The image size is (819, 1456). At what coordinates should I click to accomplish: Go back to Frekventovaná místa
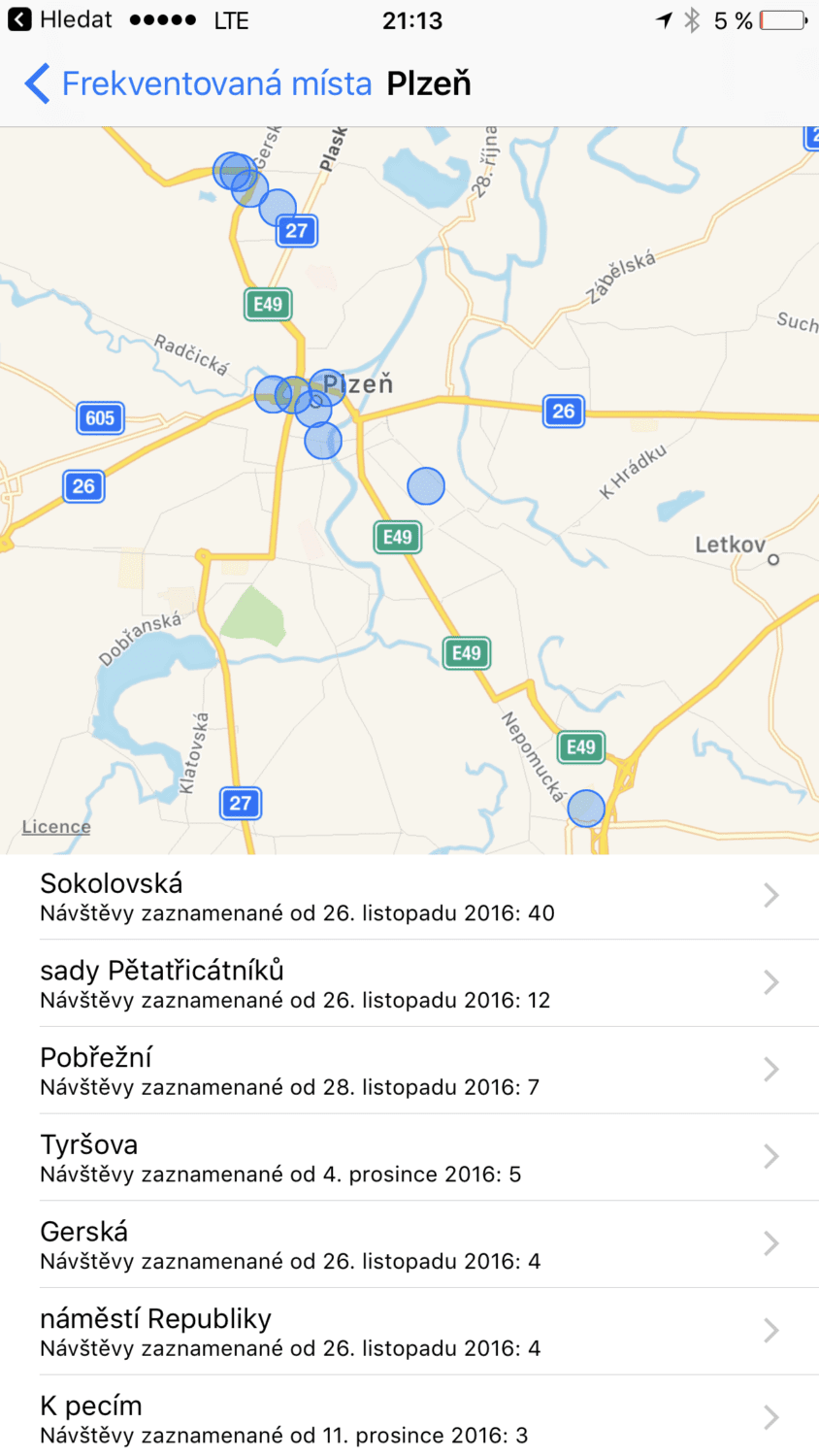[198, 83]
